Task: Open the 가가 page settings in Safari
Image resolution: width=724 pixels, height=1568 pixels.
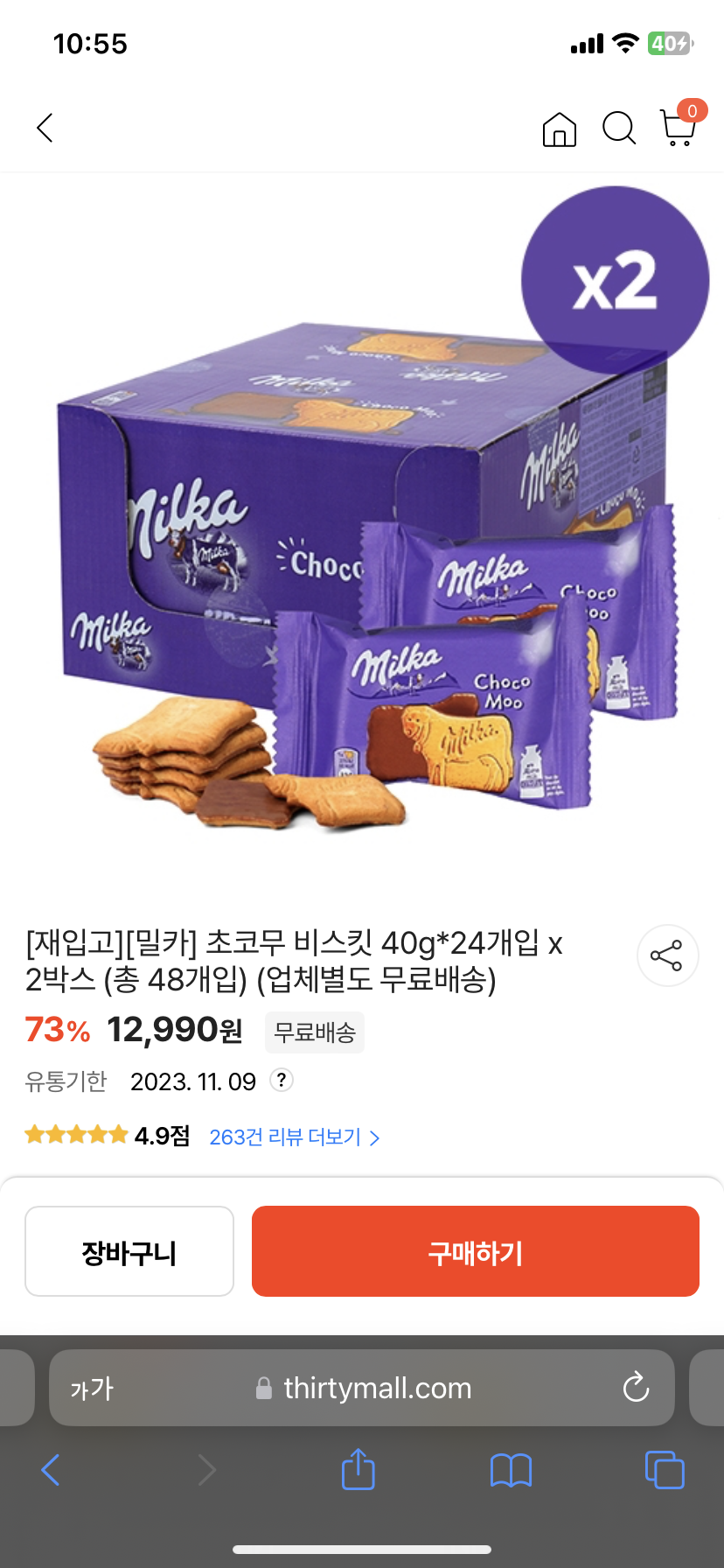Action: point(92,1389)
